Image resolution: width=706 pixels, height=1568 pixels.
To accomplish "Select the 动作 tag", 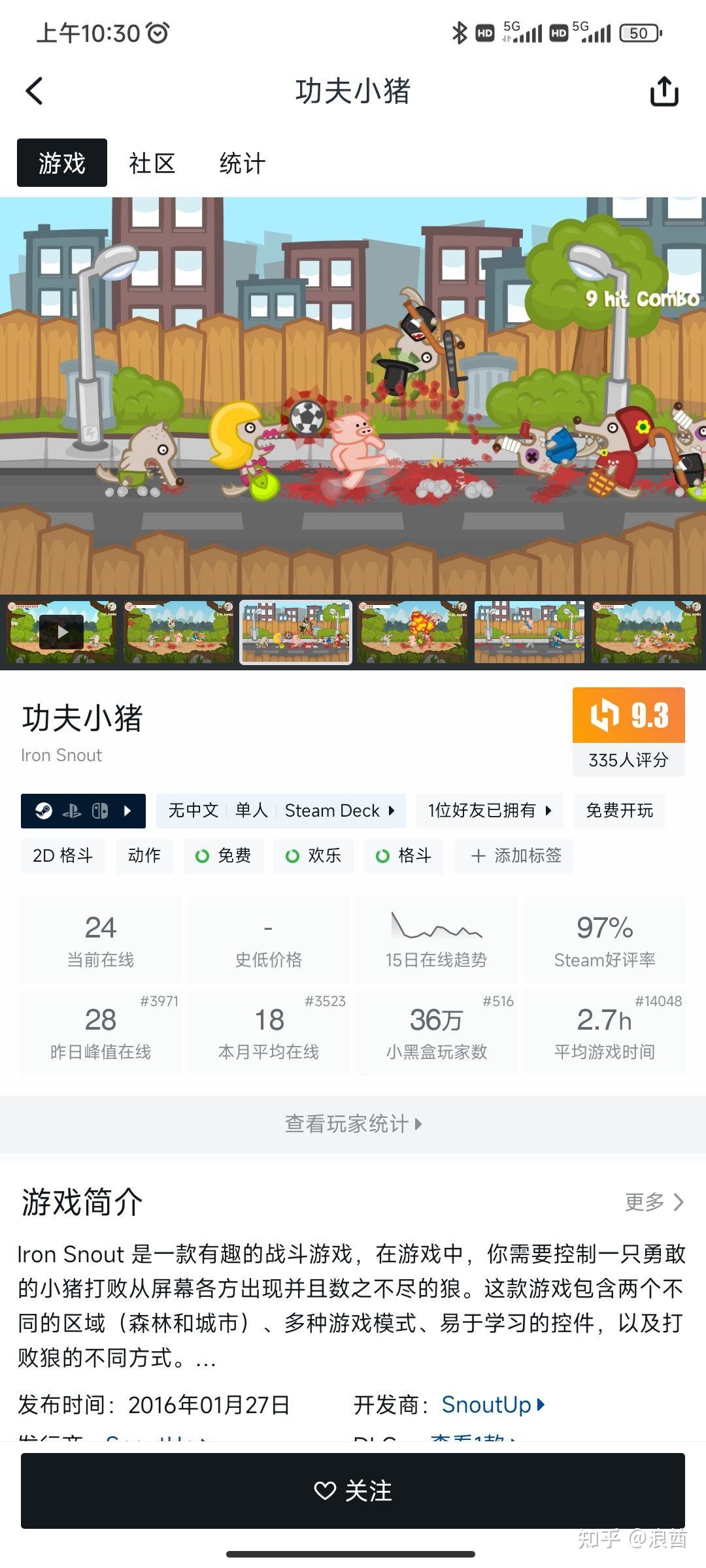I will [x=144, y=856].
